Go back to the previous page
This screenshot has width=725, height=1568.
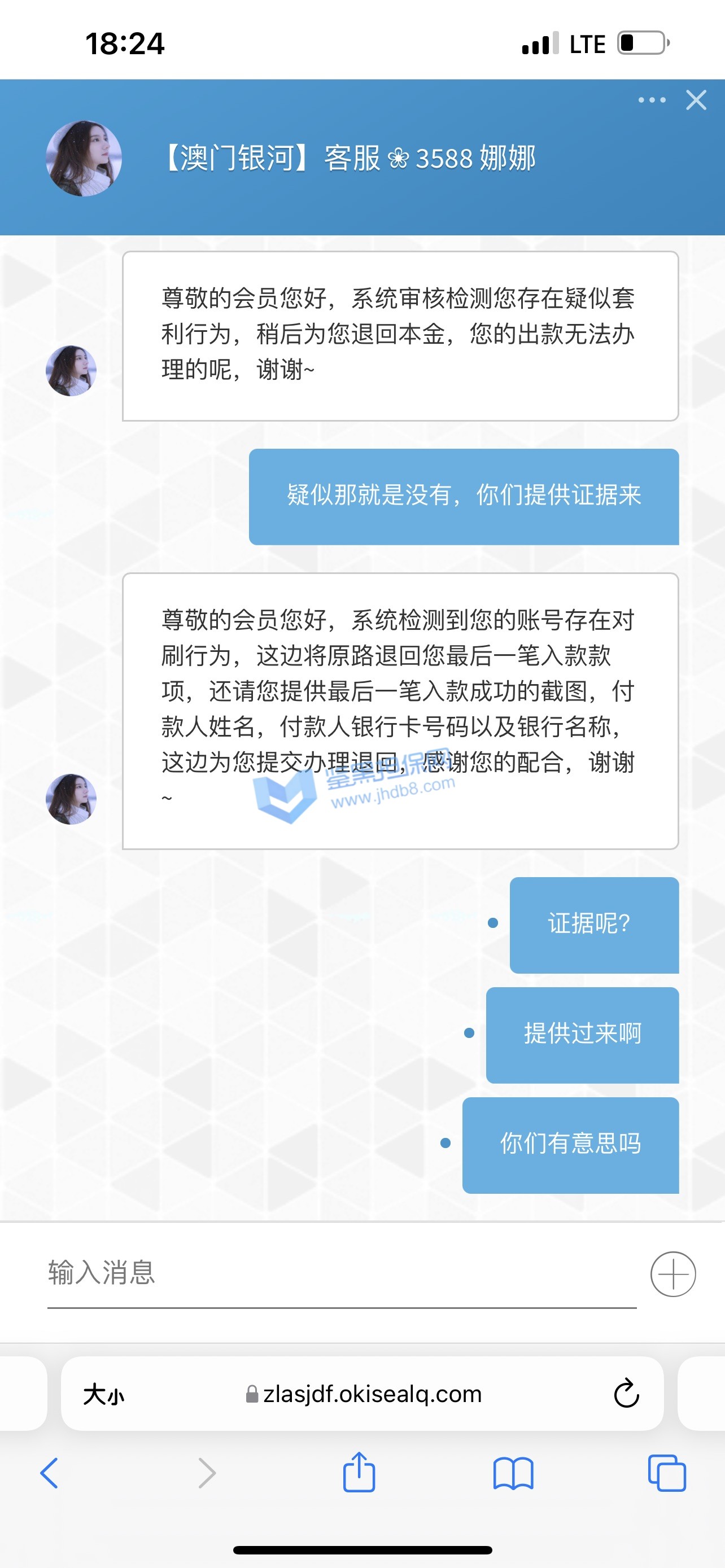(49, 1473)
